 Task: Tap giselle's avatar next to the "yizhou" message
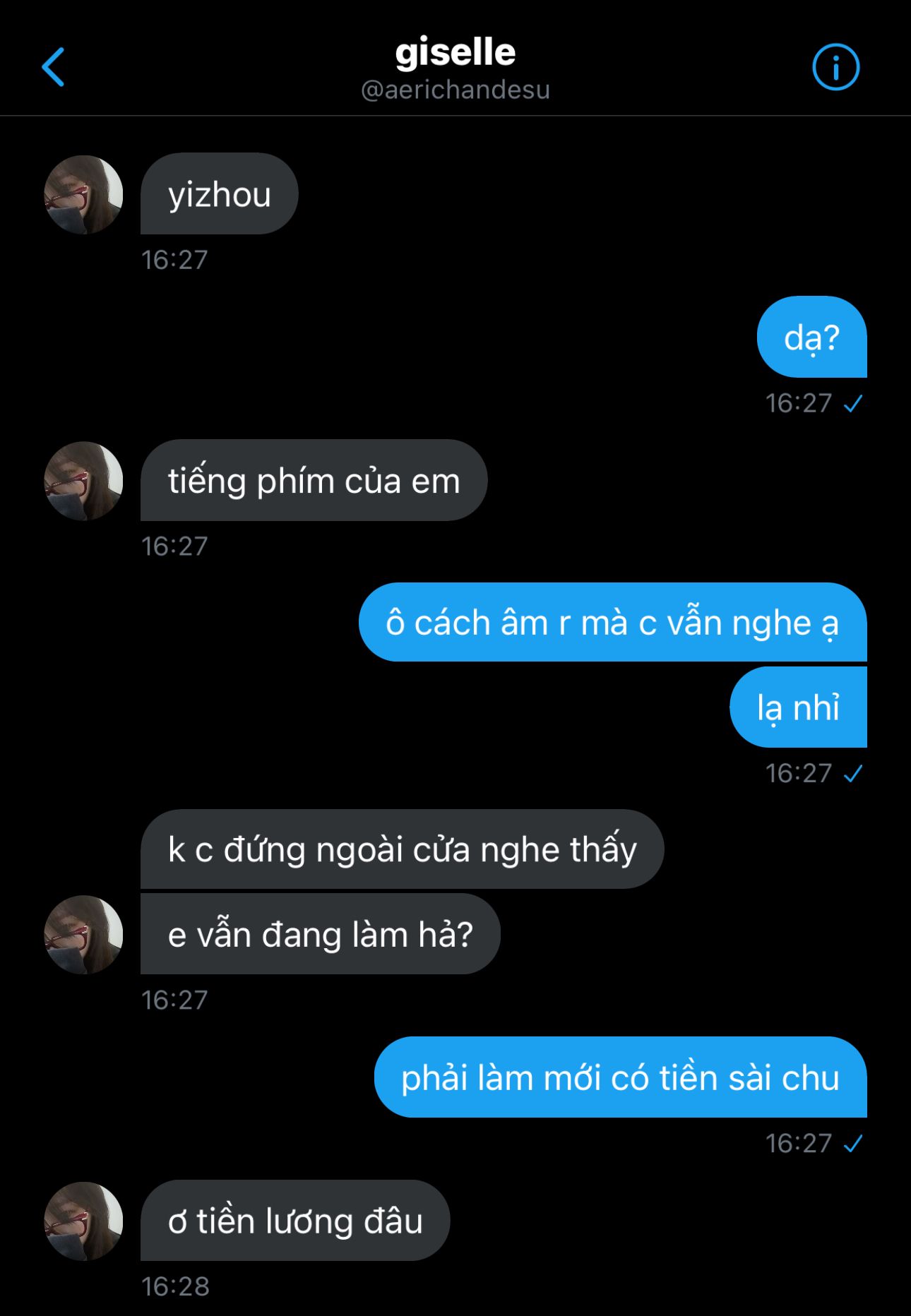click(83, 195)
